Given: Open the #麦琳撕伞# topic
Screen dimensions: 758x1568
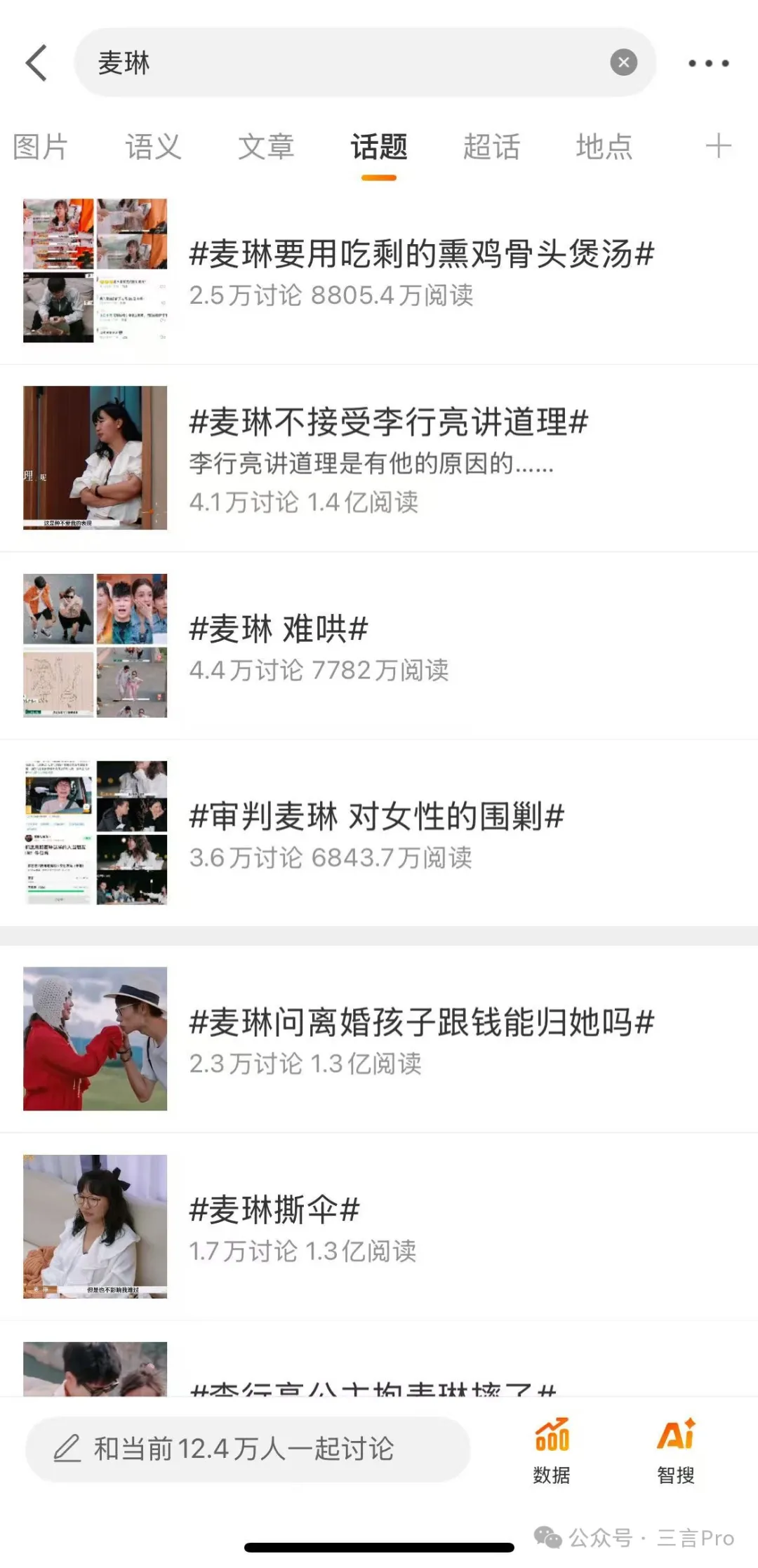Looking at the screenshot, I should pyautogui.click(x=274, y=1210).
